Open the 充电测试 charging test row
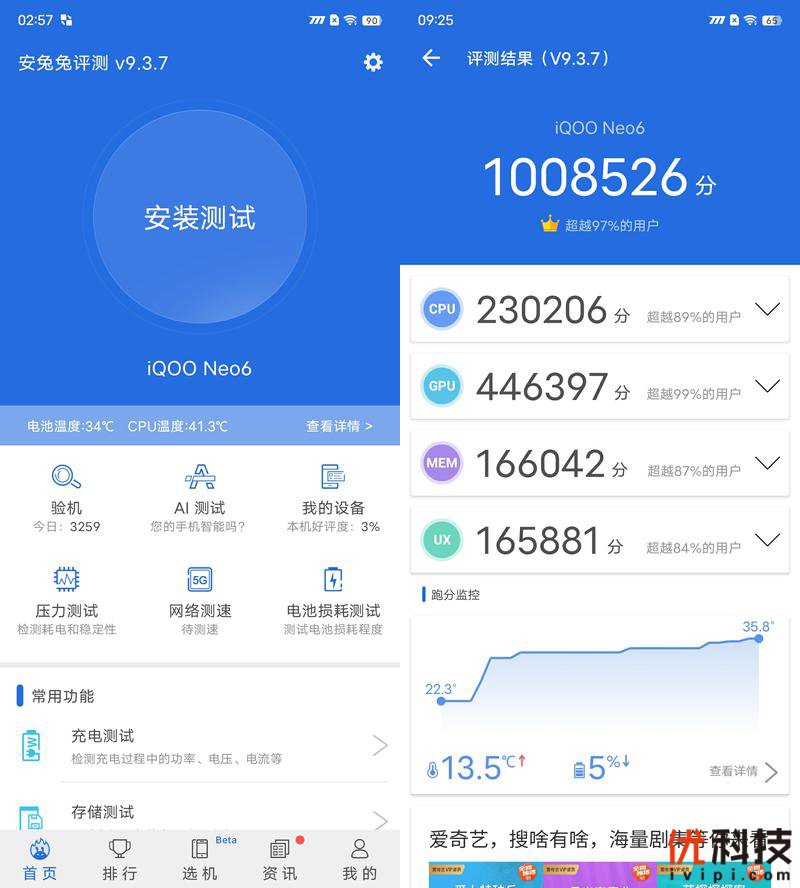This screenshot has height=888, width=800. [200, 746]
